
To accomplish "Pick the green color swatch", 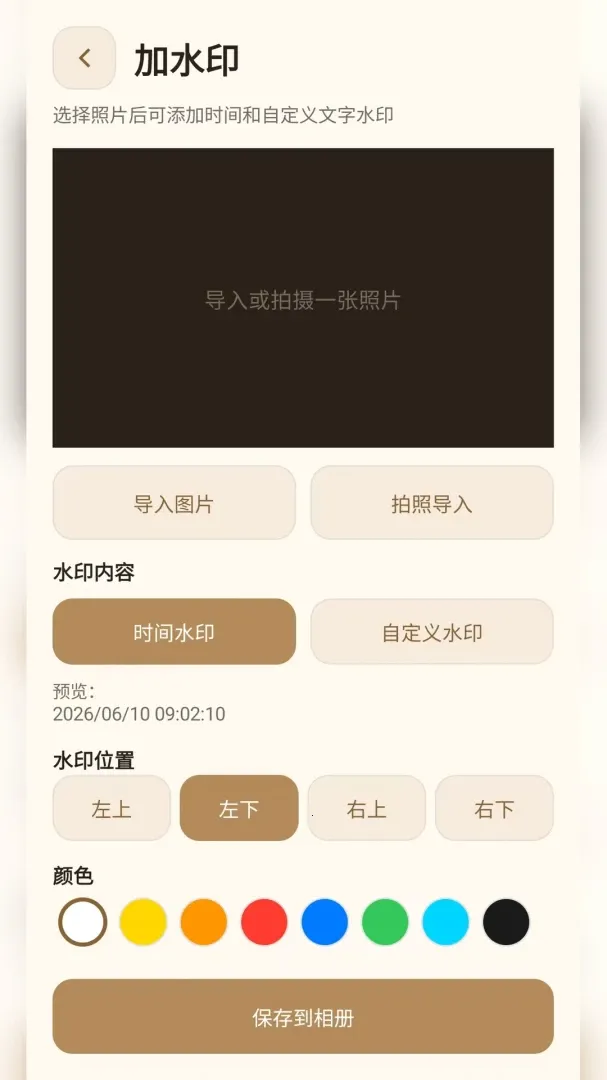I will (x=385, y=922).
